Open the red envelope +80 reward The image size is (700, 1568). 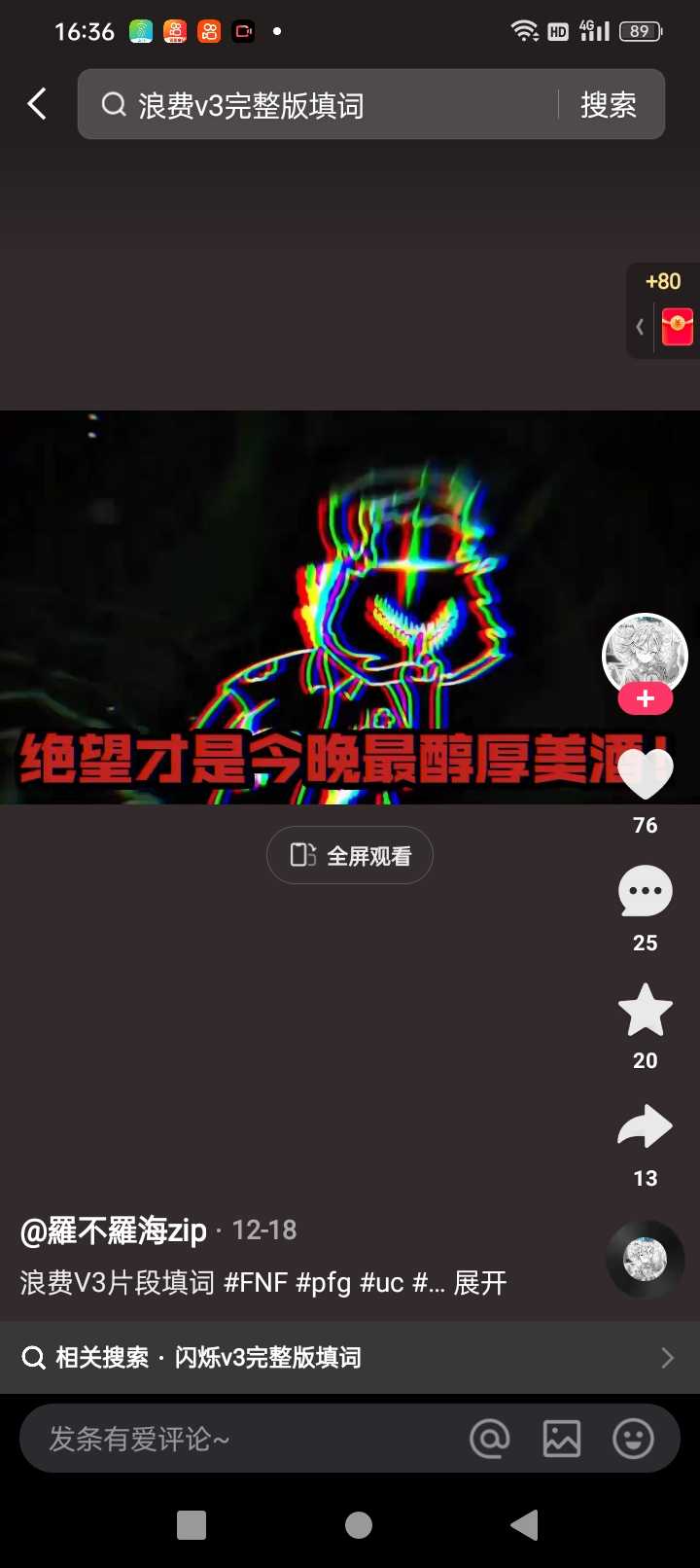tap(677, 326)
